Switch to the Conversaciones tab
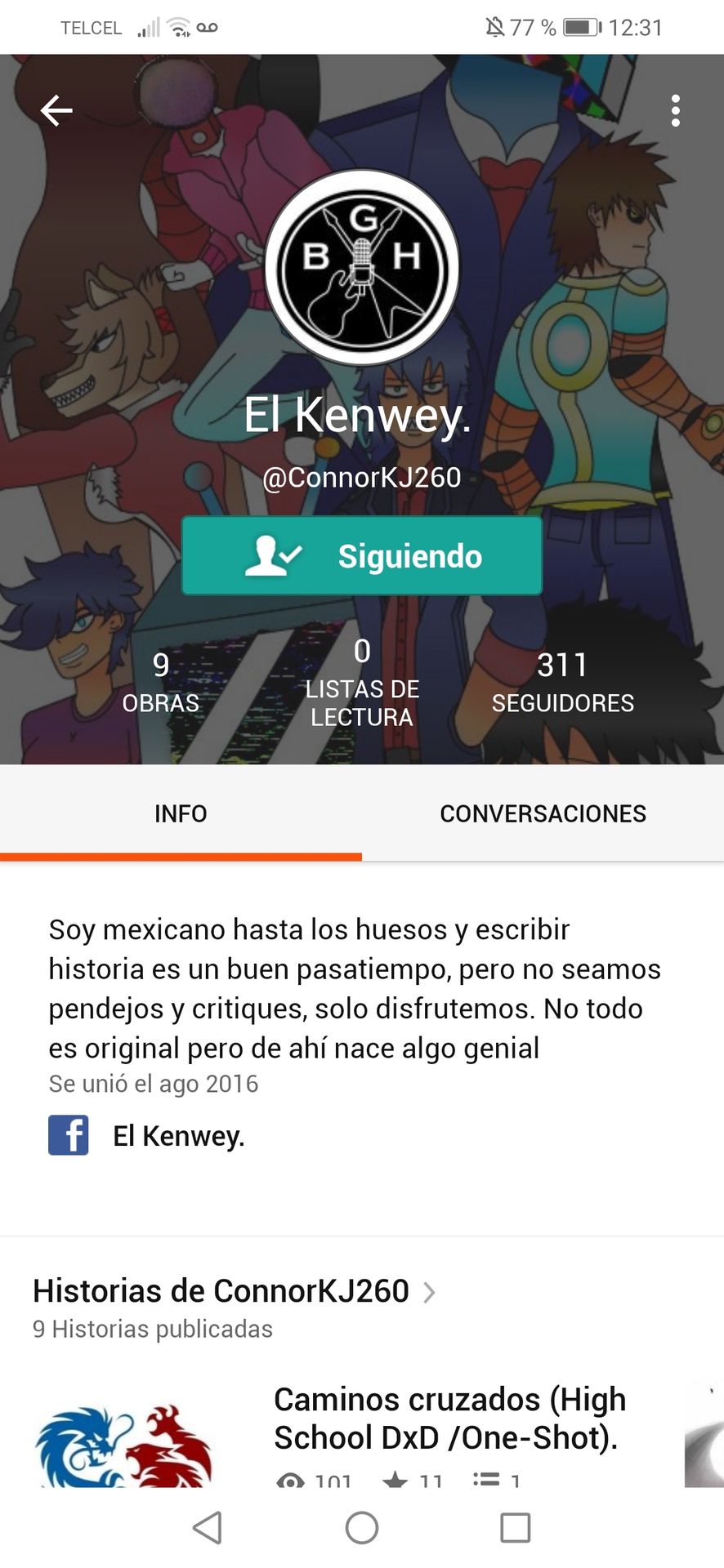This screenshot has width=724, height=1568. click(543, 813)
